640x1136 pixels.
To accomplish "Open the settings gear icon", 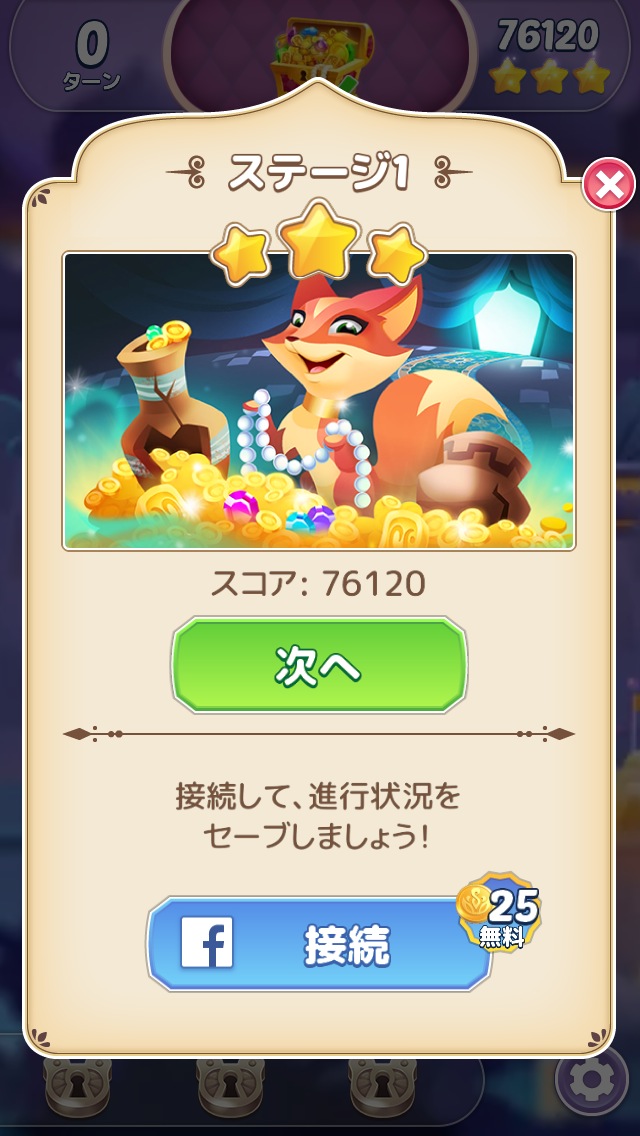I will [x=592, y=1082].
